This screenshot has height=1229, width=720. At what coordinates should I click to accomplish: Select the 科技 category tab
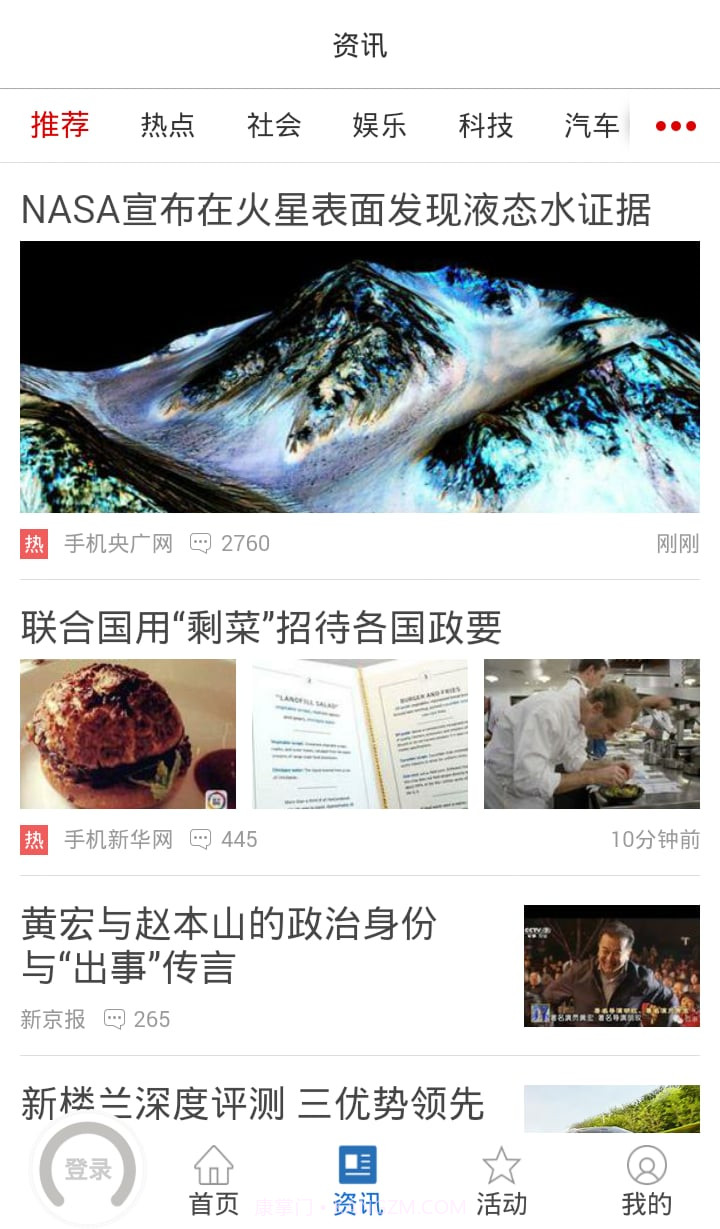[x=485, y=125]
